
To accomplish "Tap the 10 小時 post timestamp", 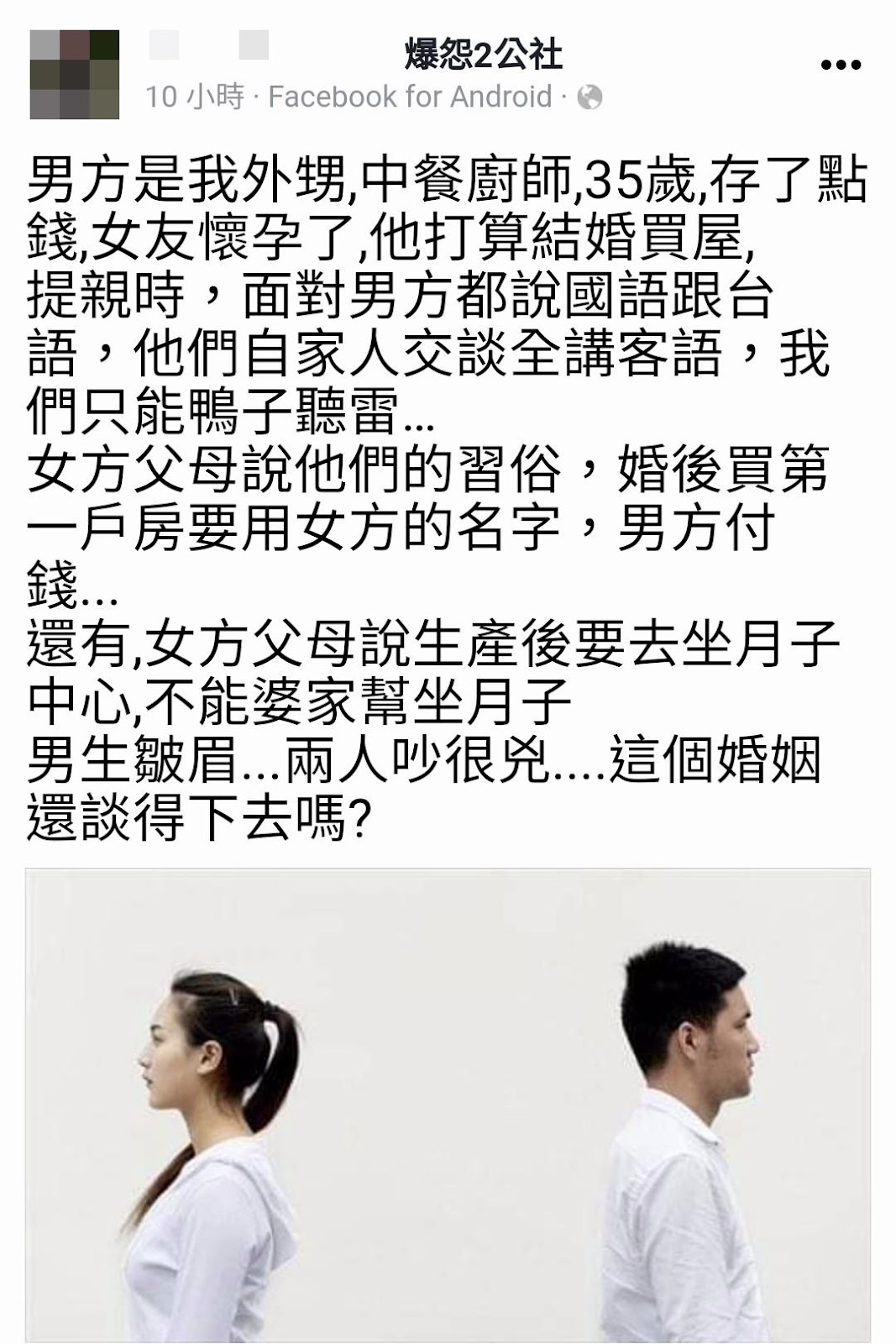I will tap(194, 97).
